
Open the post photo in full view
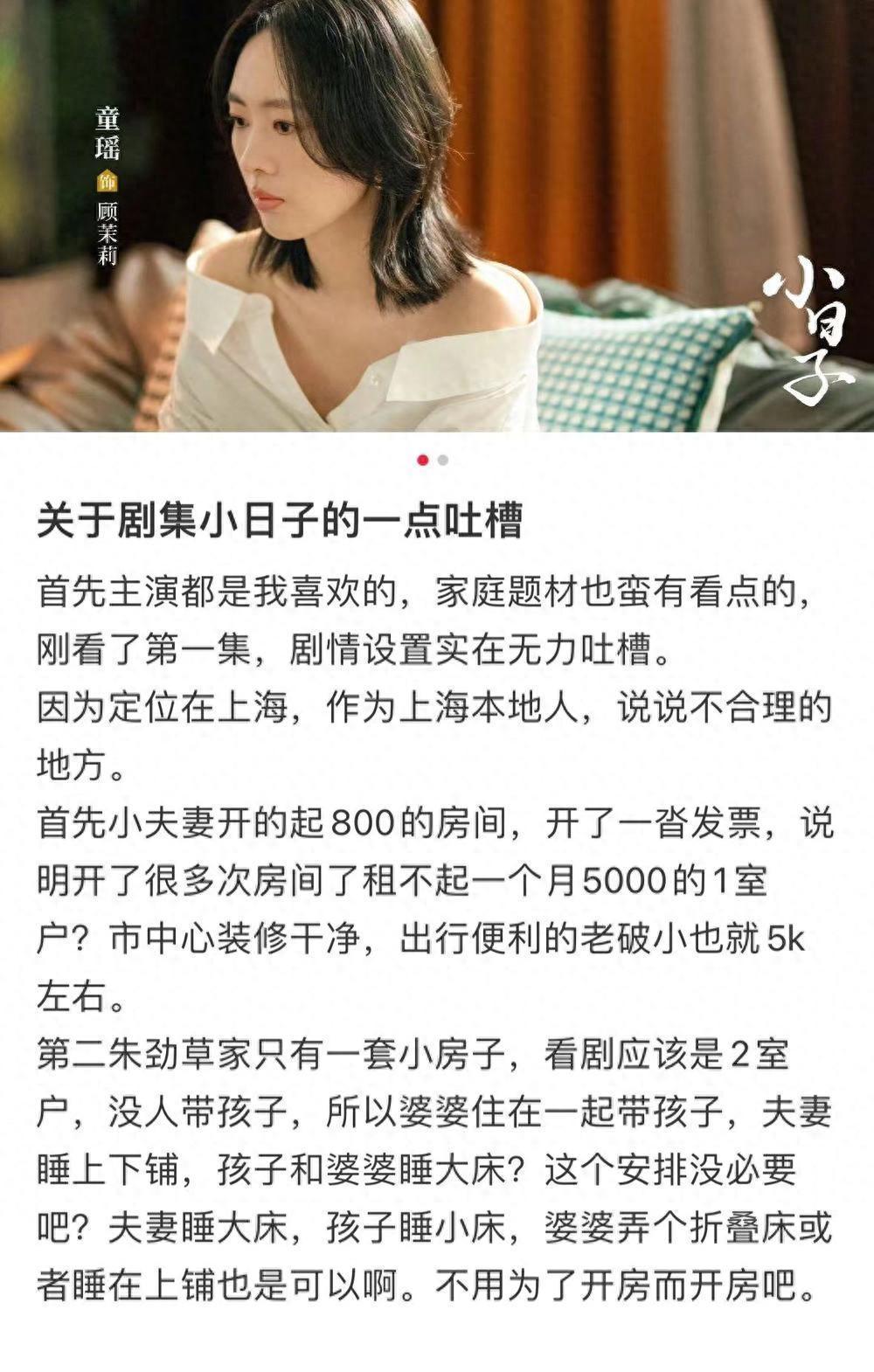(x=437, y=215)
